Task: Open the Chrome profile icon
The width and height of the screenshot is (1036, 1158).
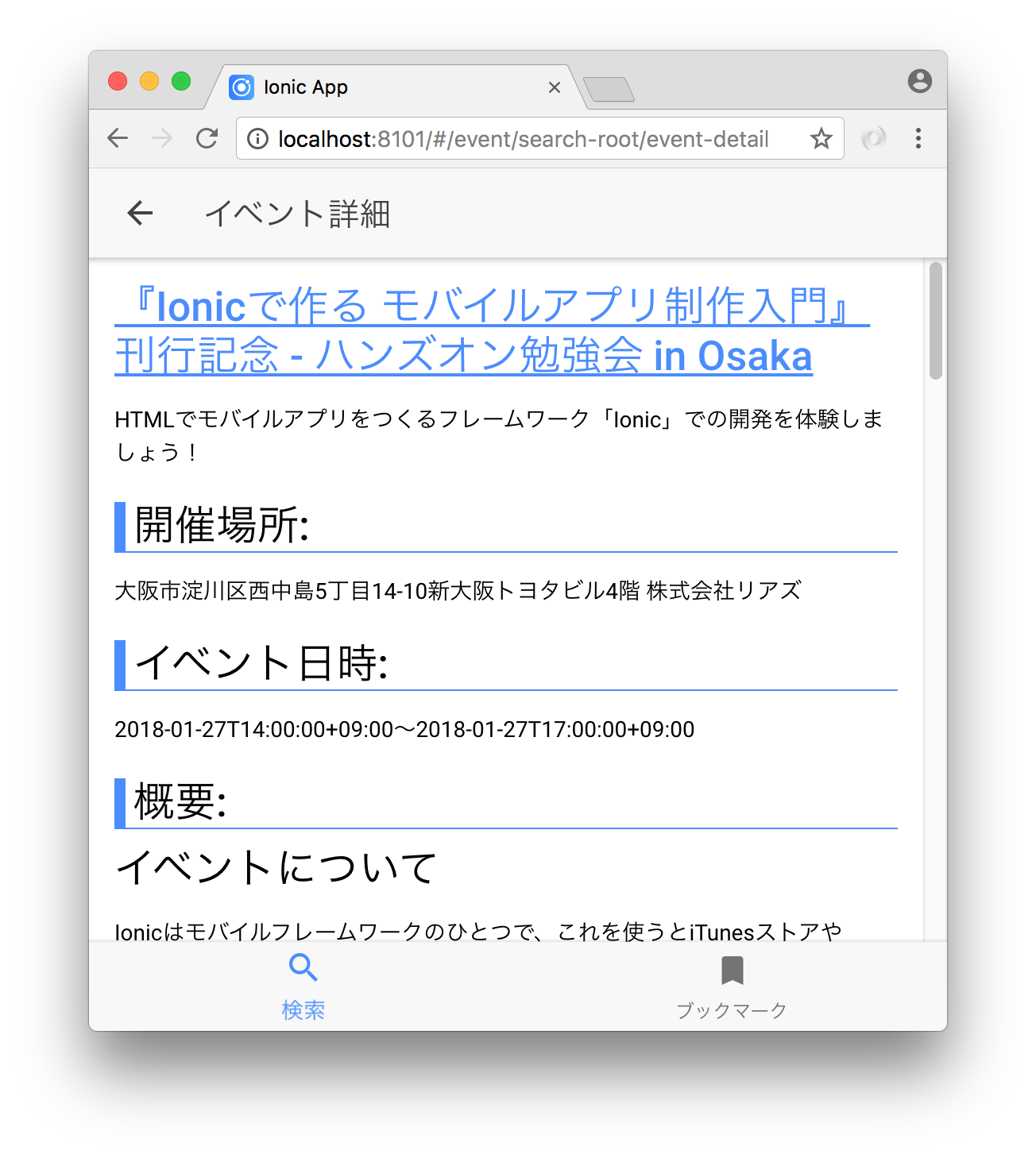Action: coord(919,81)
